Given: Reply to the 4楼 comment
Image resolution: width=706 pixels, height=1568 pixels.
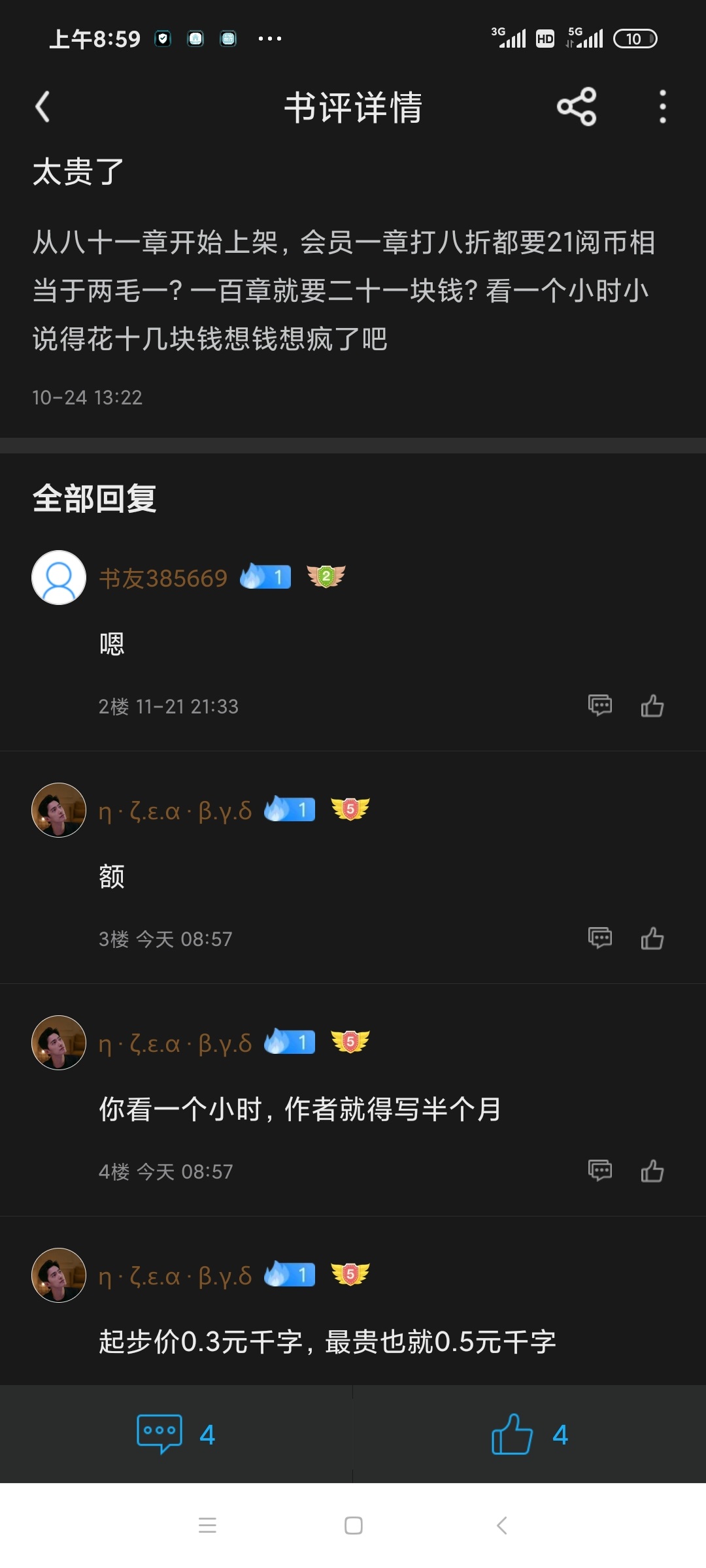Looking at the screenshot, I should [600, 1171].
